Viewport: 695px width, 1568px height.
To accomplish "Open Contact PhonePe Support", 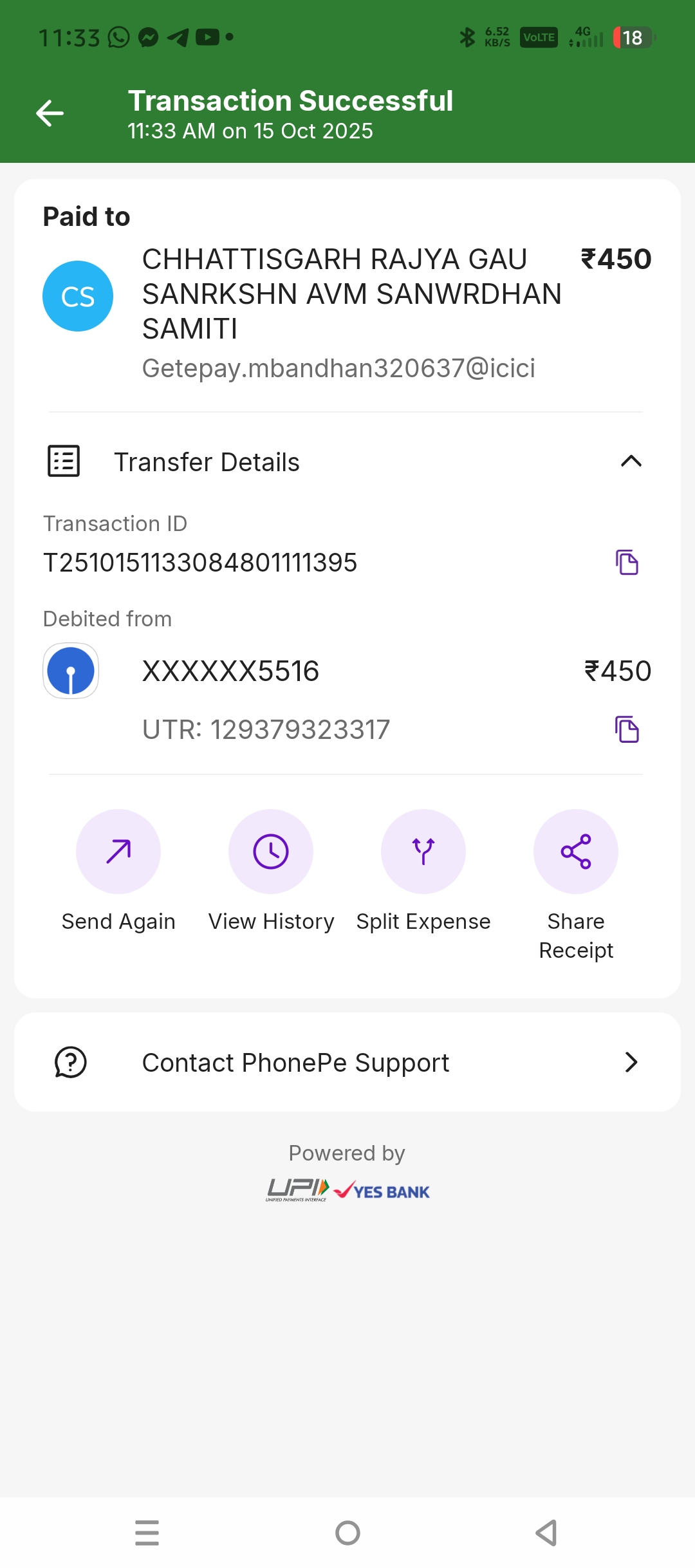I will point(347,1062).
